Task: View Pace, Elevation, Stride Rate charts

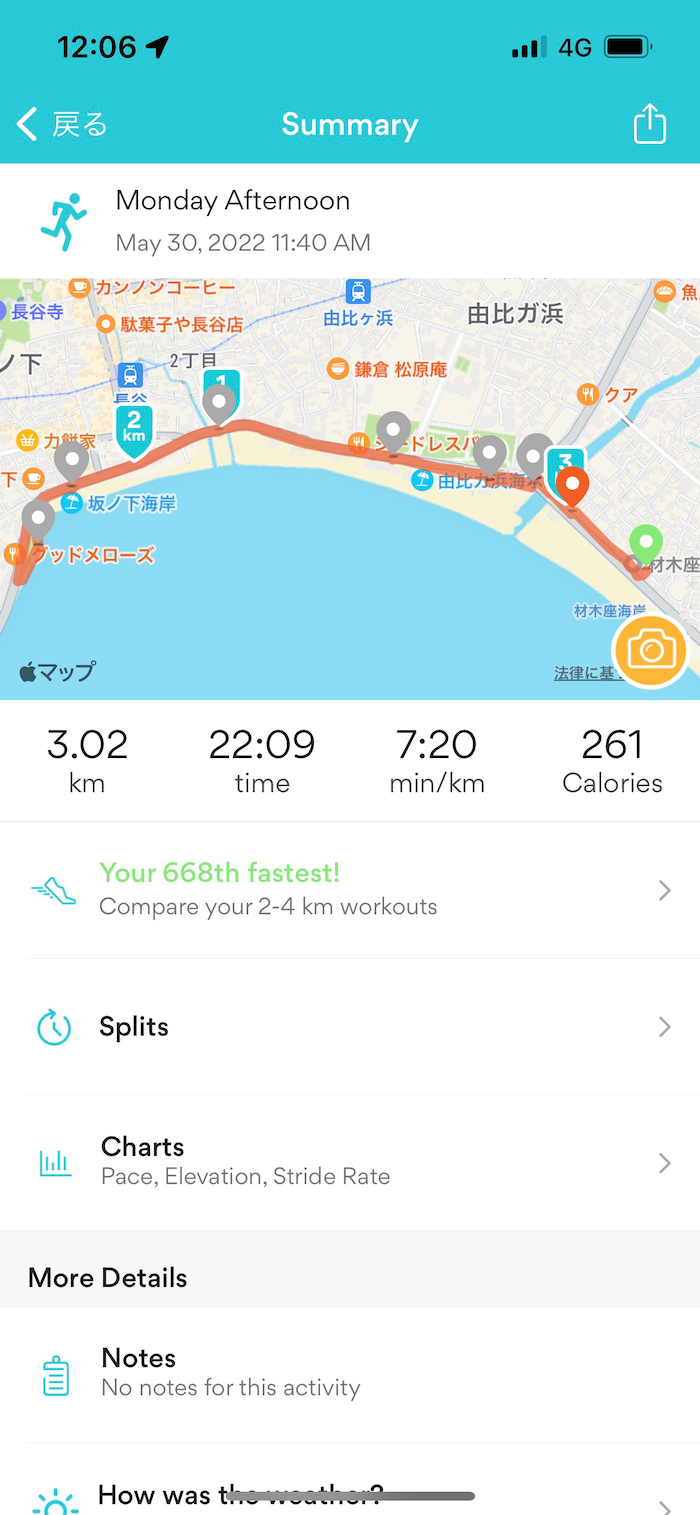Action: coord(350,1162)
